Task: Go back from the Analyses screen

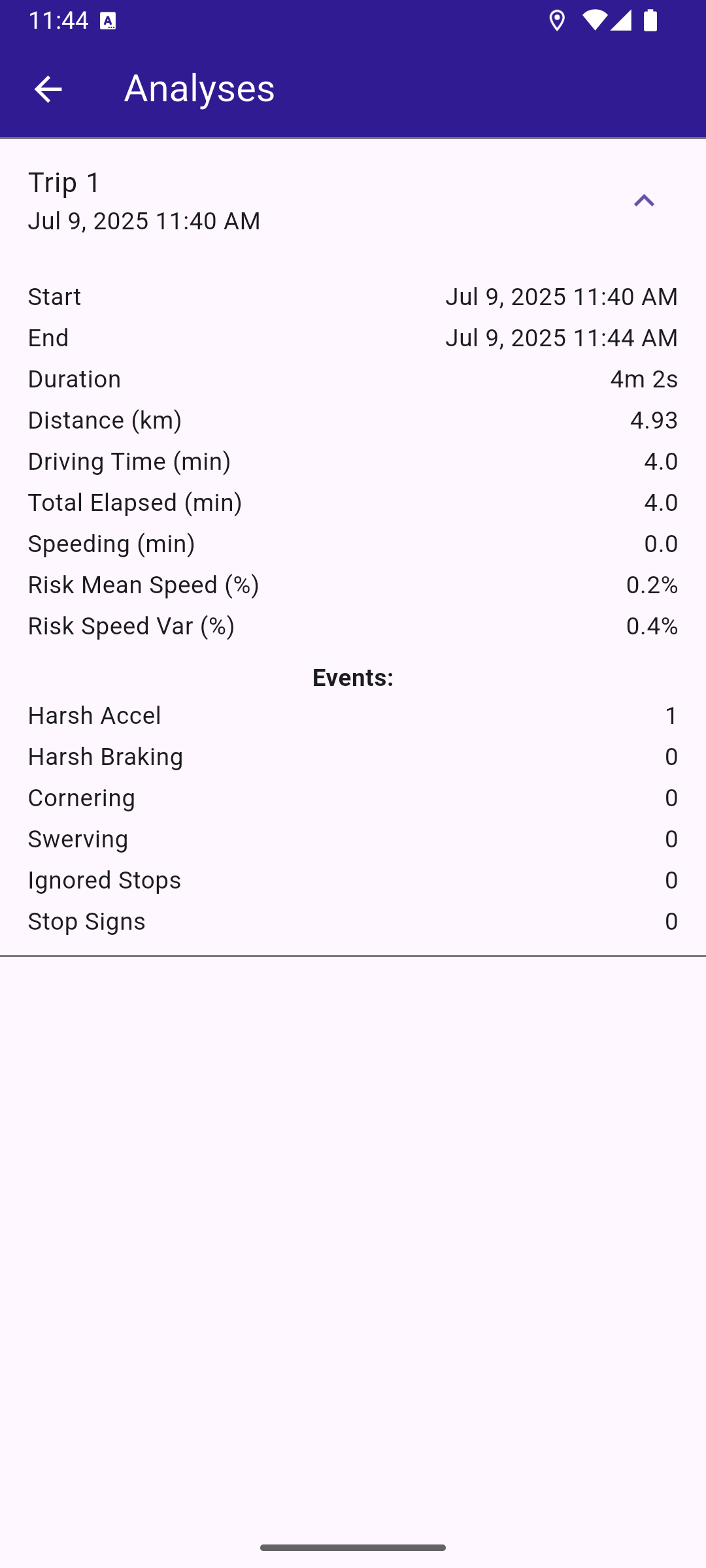Action: (48, 89)
